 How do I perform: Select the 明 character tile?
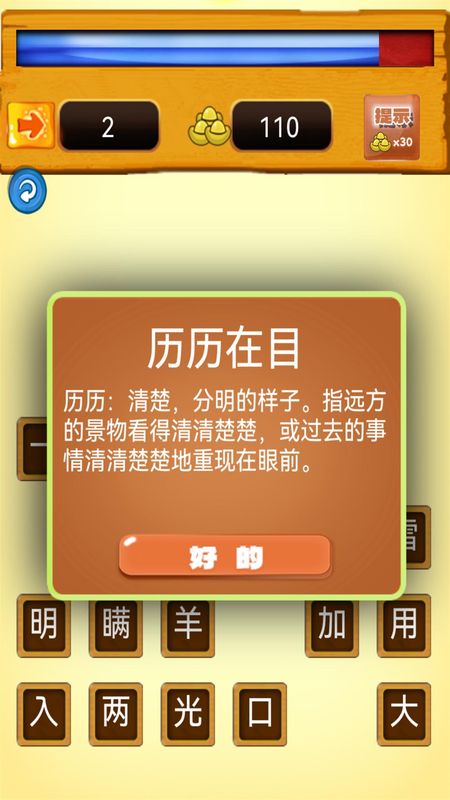pos(44,626)
